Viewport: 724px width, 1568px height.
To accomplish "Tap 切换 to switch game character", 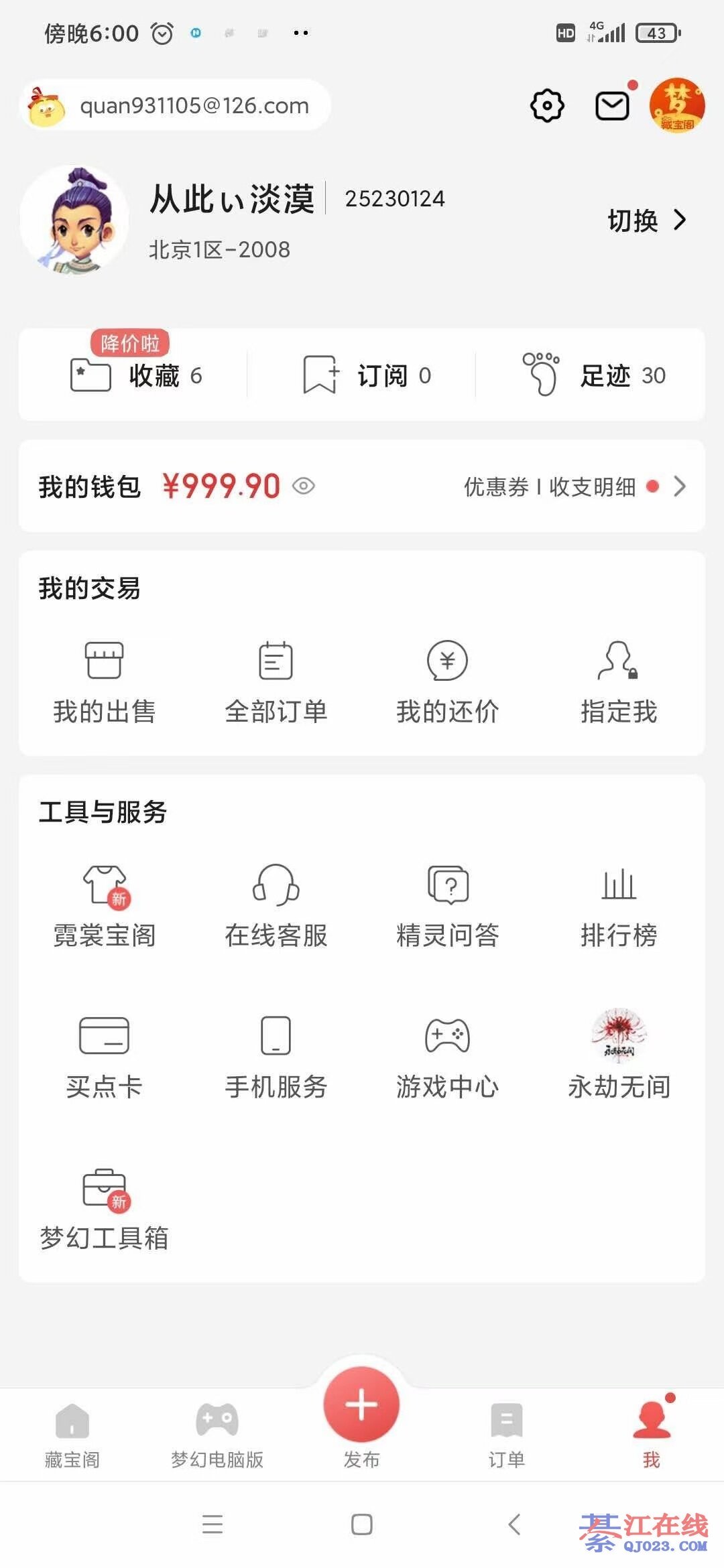I will point(646,220).
